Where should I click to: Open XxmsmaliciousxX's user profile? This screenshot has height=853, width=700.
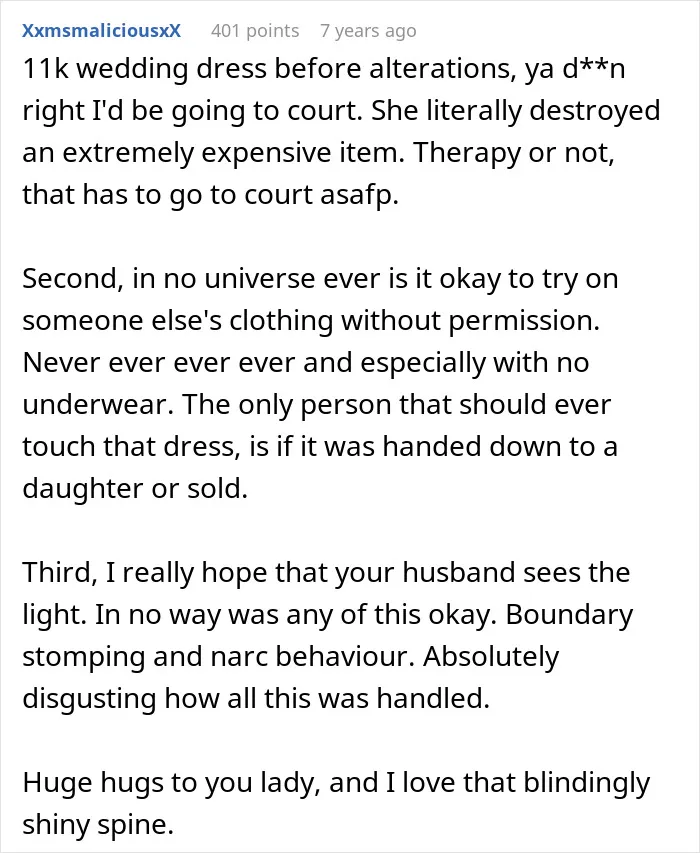(101, 30)
